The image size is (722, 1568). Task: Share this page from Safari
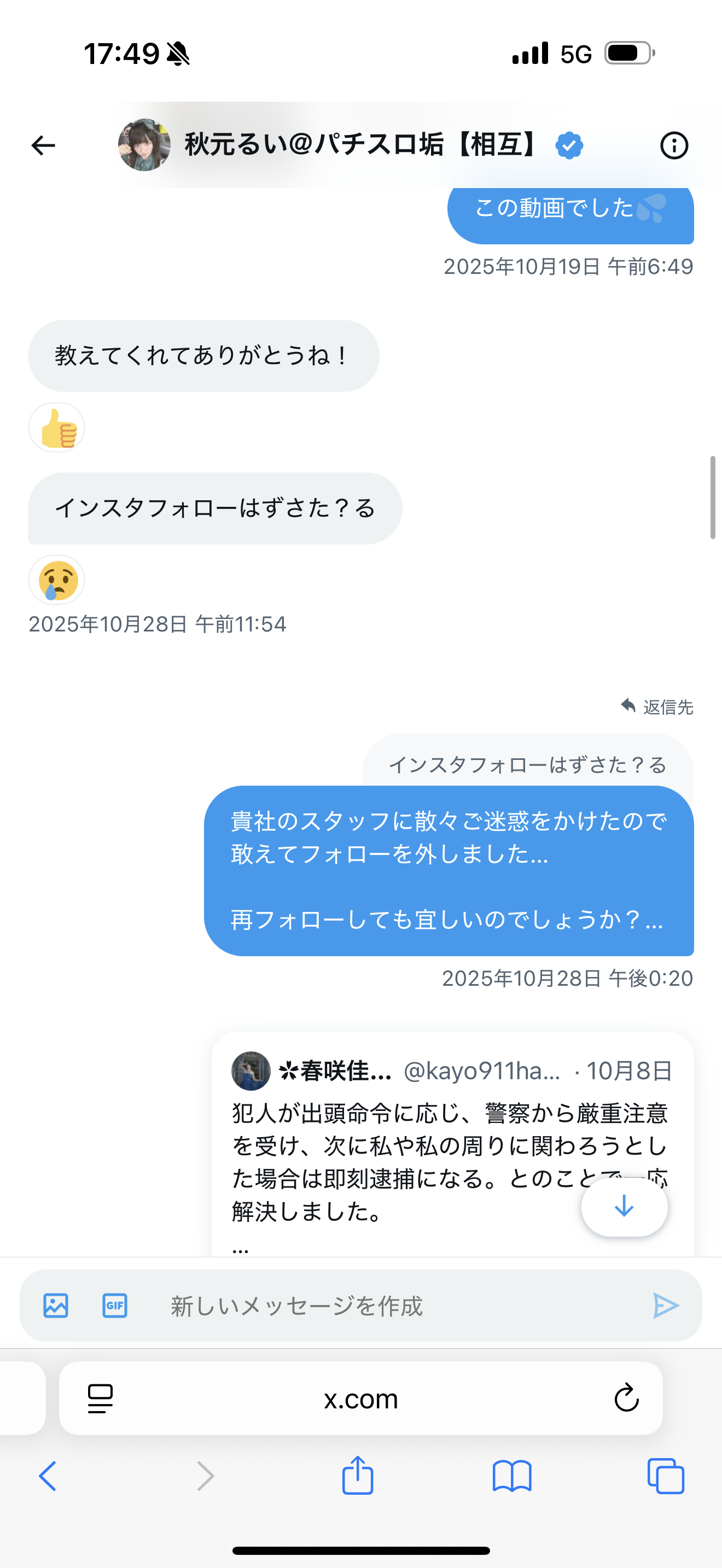coord(357,1476)
